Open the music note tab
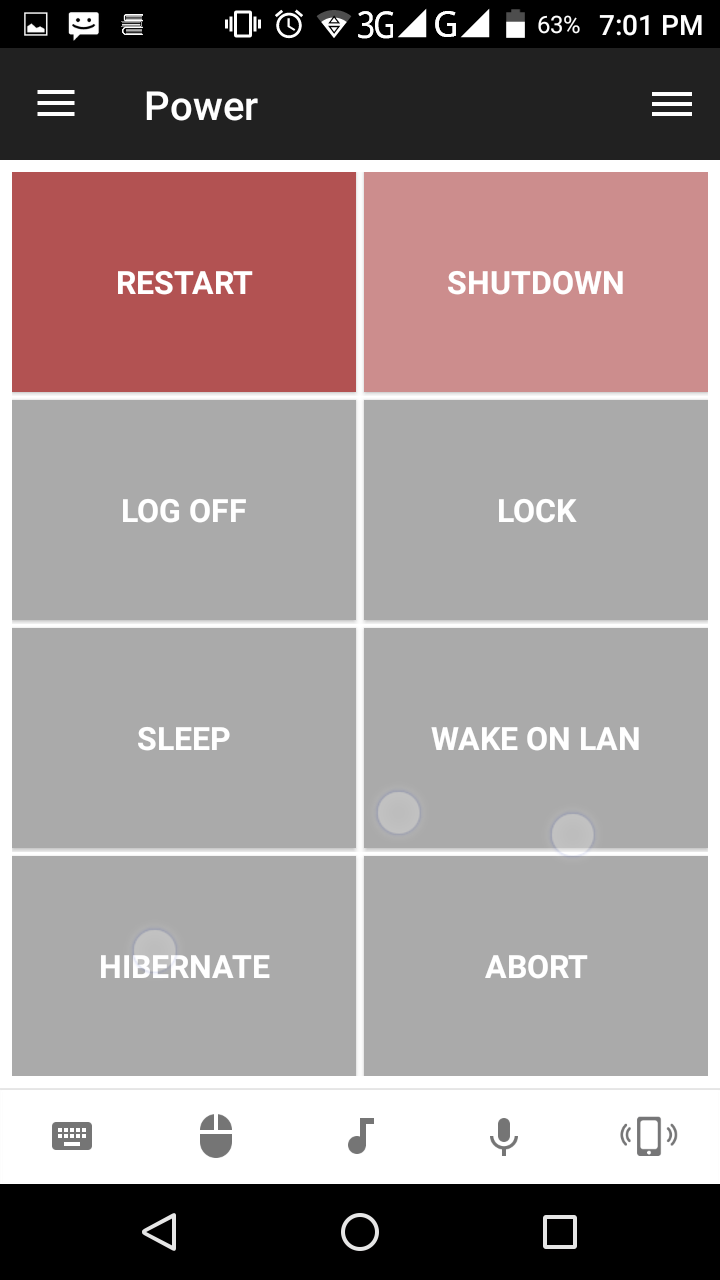The image size is (720, 1280). tap(360, 1136)
